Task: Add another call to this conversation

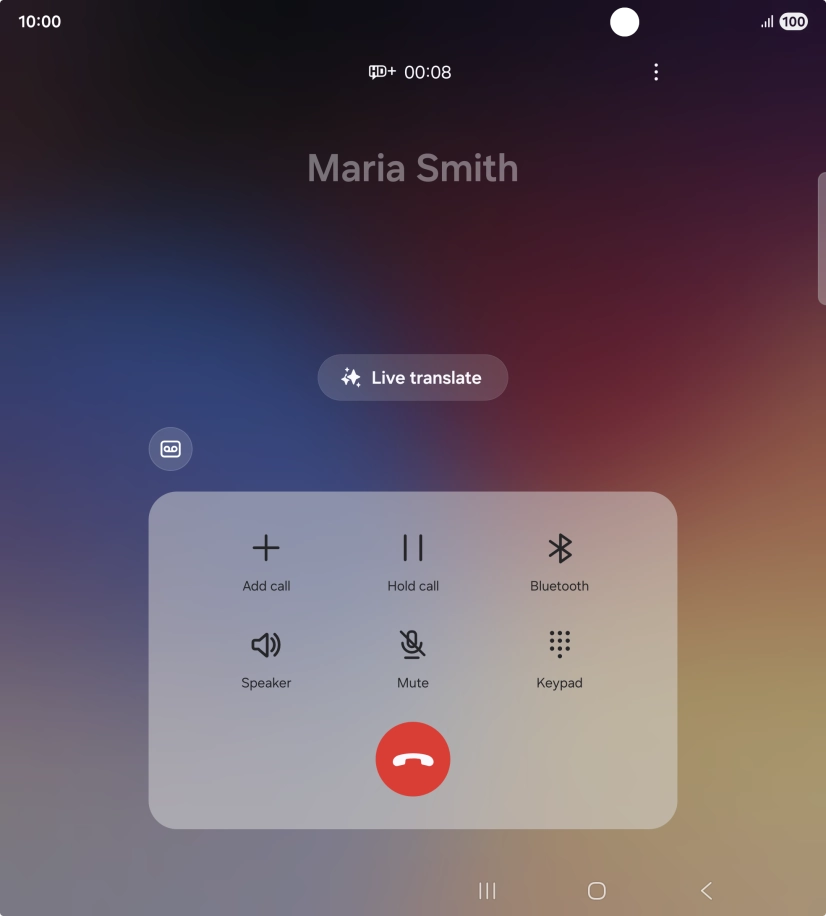Action: [266, 561]
